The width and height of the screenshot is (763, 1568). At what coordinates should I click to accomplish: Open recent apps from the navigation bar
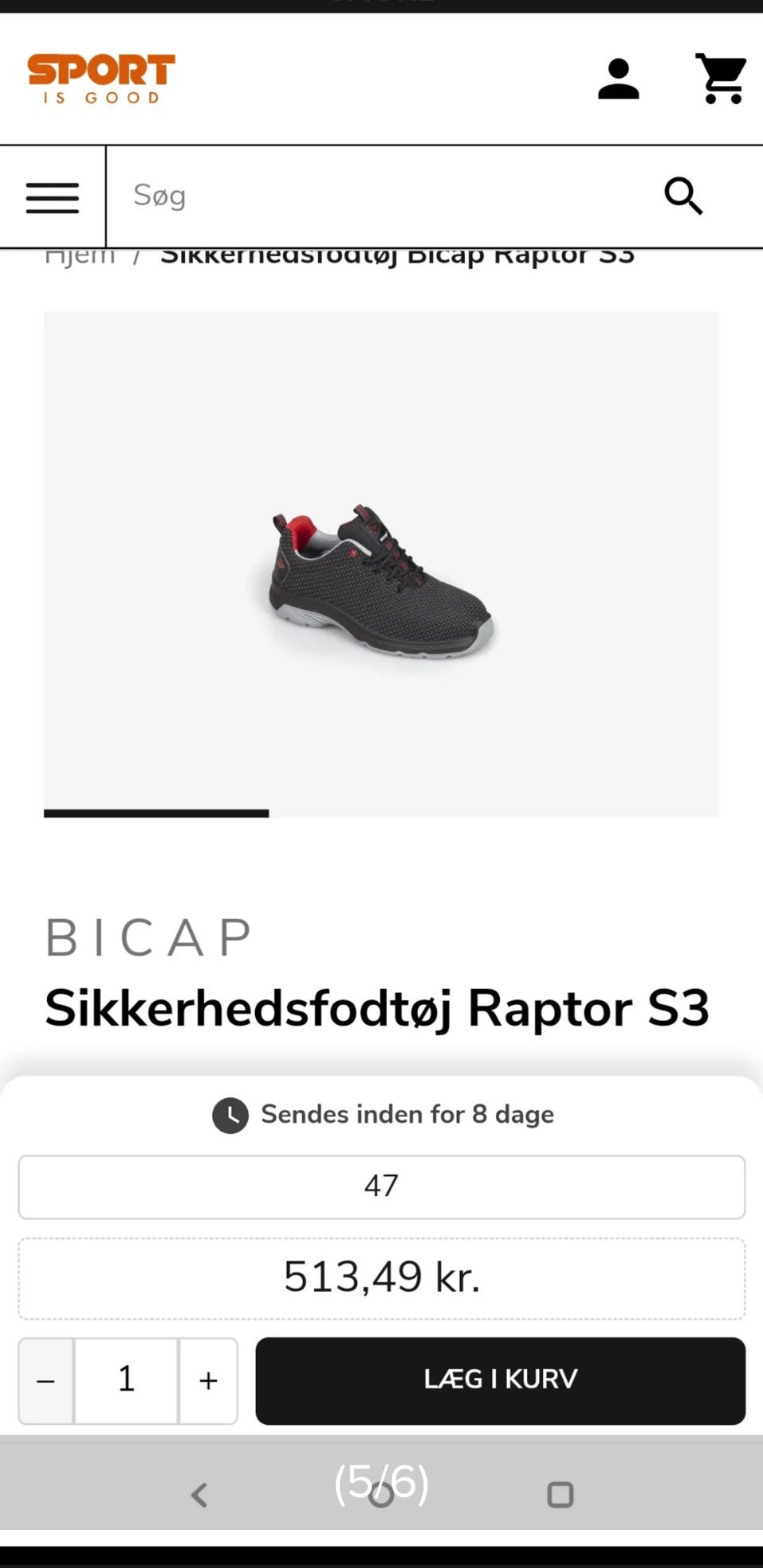point(560,1495)
